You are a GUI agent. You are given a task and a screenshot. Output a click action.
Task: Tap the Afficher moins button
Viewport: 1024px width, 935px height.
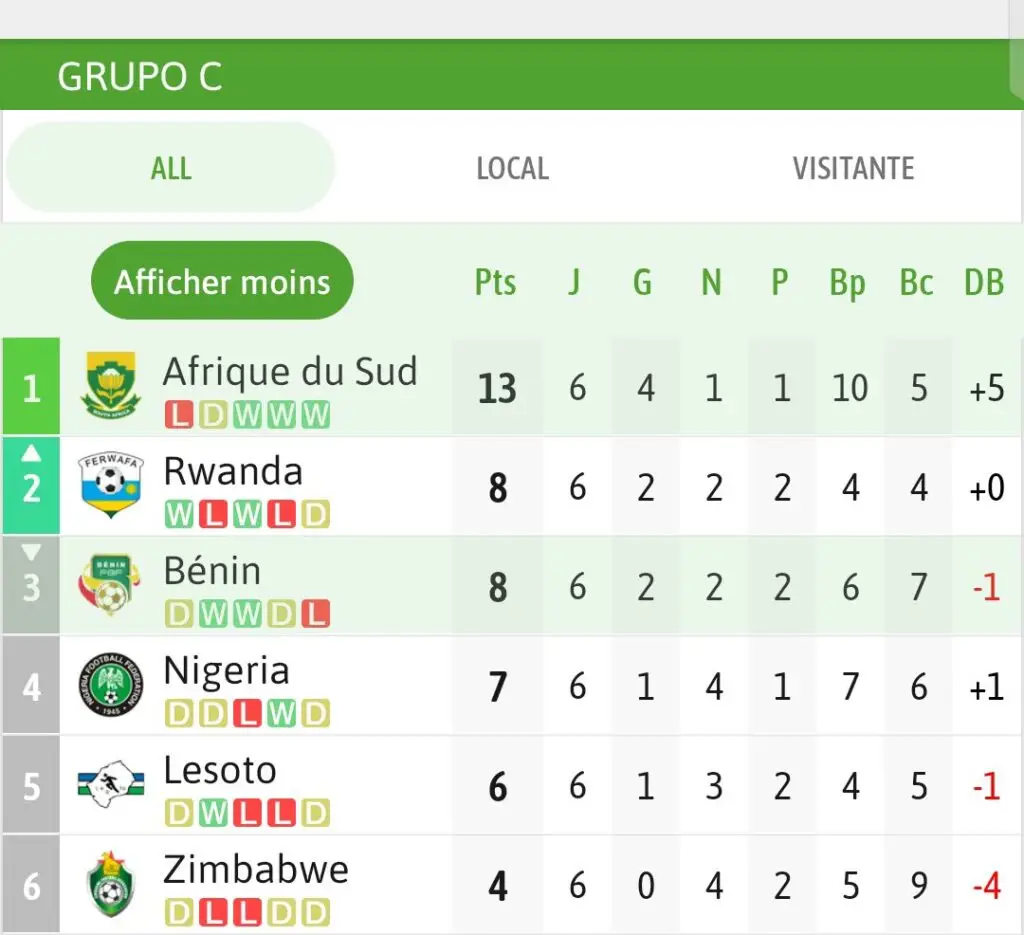pos(222,281)
